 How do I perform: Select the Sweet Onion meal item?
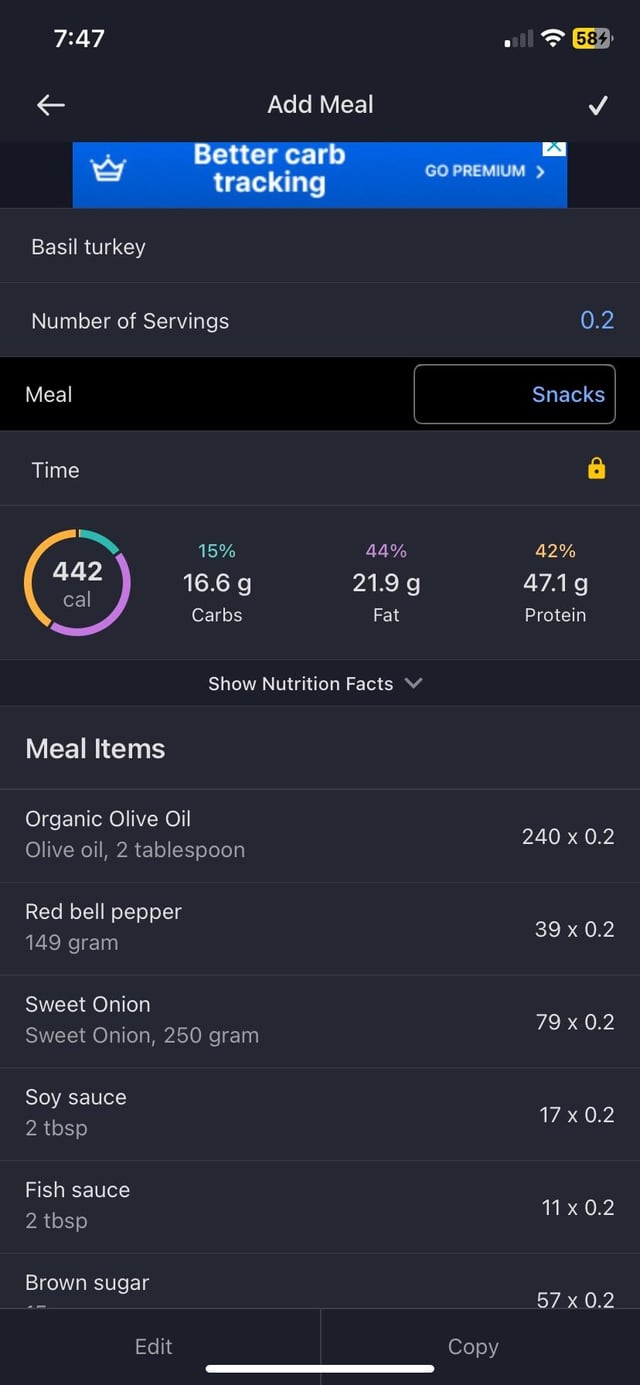[320, 1021]
